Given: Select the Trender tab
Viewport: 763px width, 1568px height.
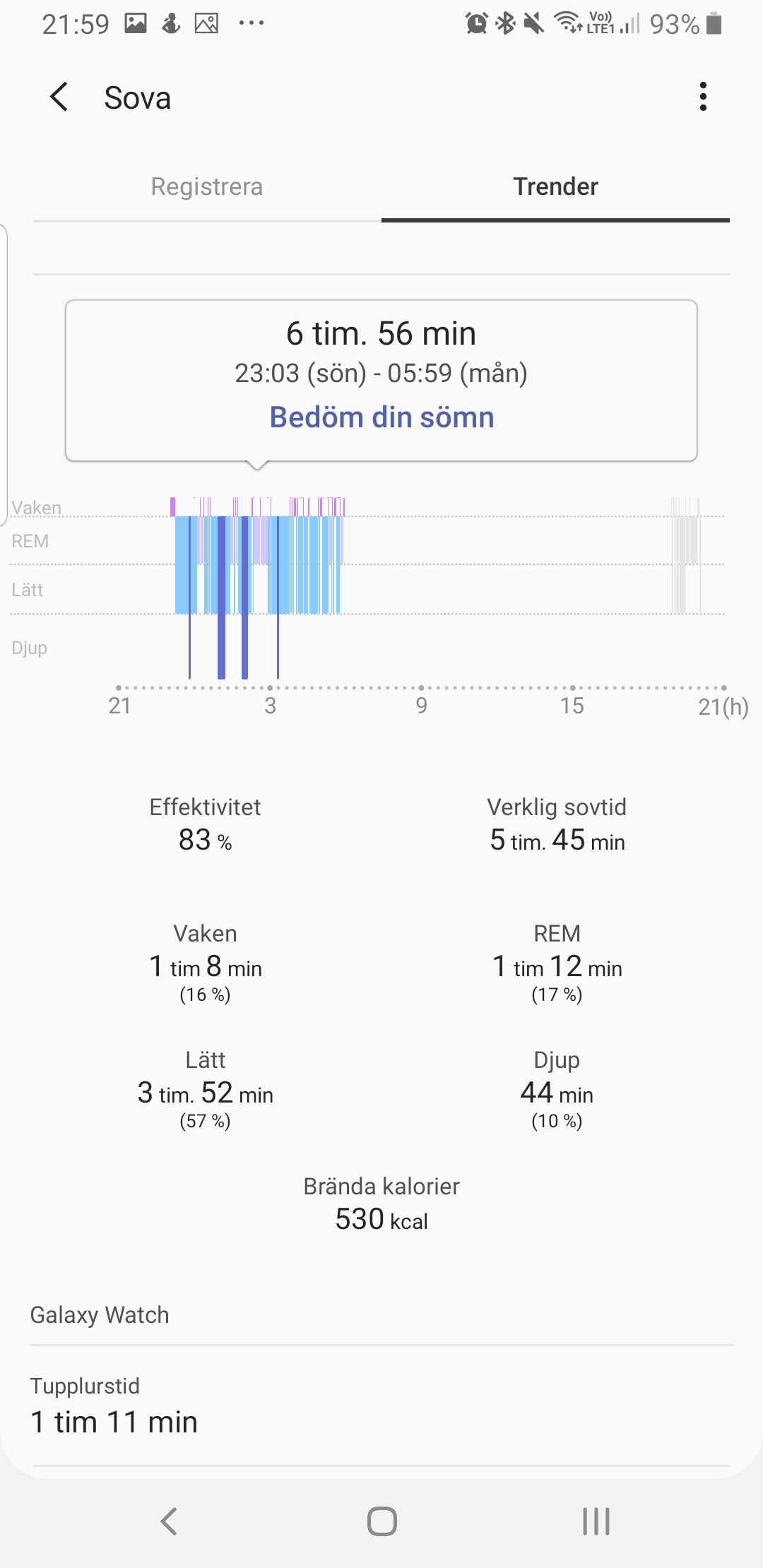Looking at the screenshot, I should click(555, 186).
